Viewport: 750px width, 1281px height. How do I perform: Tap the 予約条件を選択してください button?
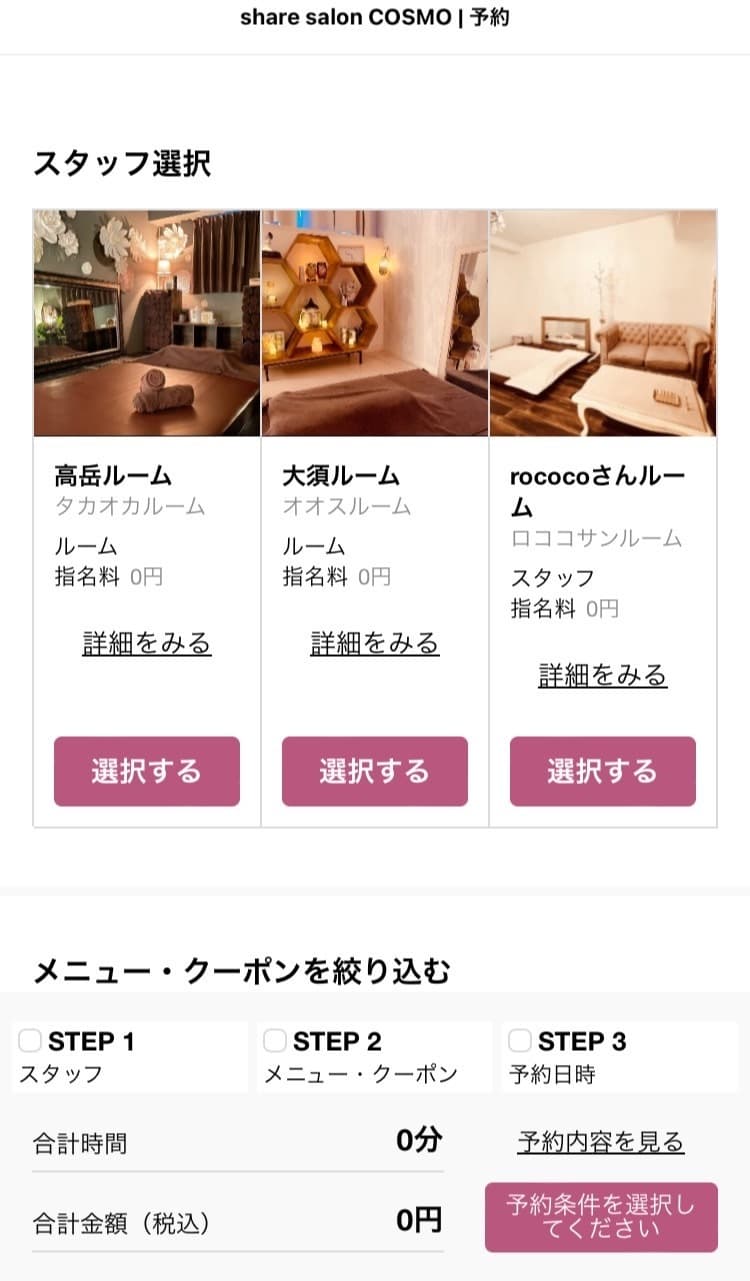click(601, 1217)
